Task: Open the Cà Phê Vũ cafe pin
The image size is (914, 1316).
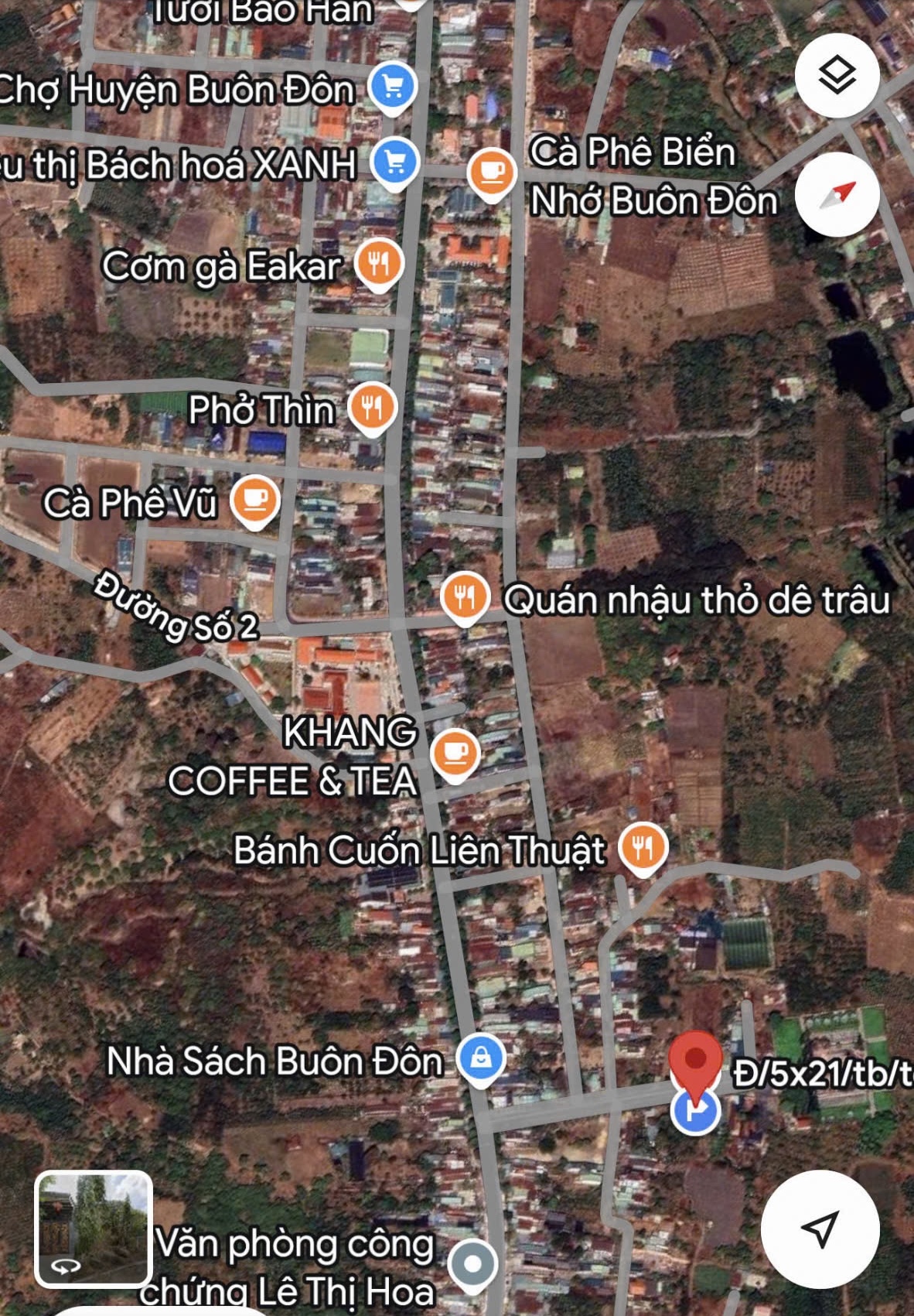Action: [x=255, y=500]
